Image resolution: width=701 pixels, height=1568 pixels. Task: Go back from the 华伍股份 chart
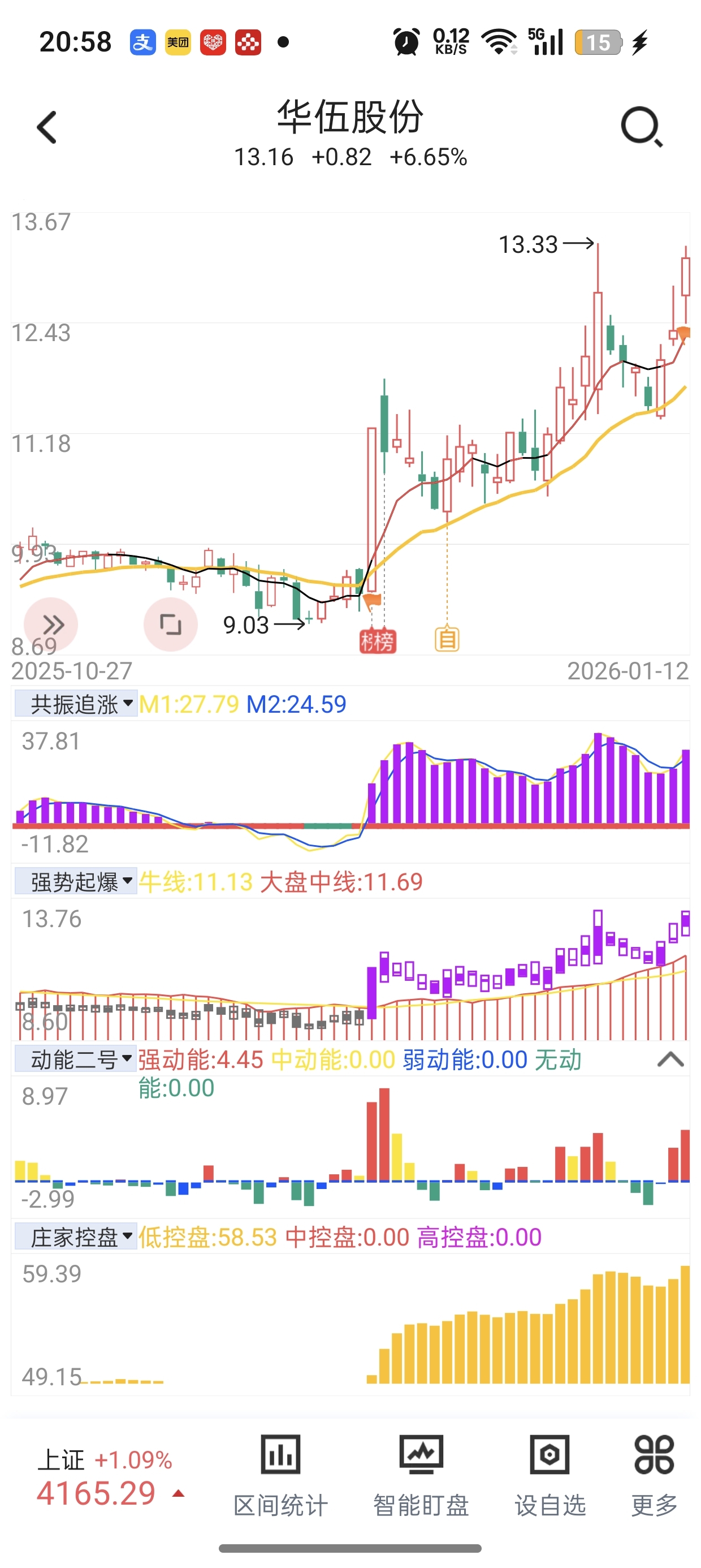point(47,127)
